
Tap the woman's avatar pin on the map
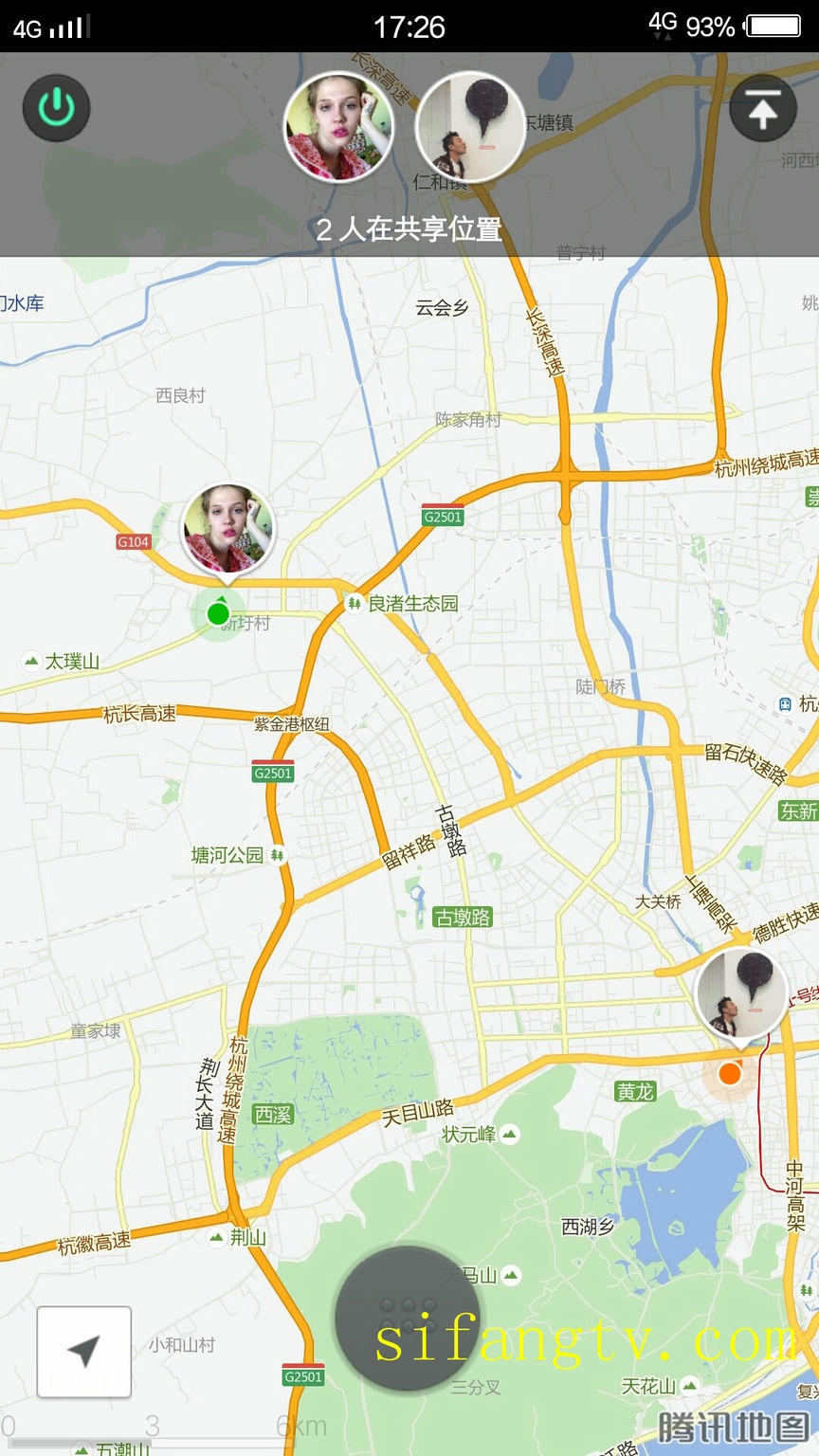coord(228,530)
